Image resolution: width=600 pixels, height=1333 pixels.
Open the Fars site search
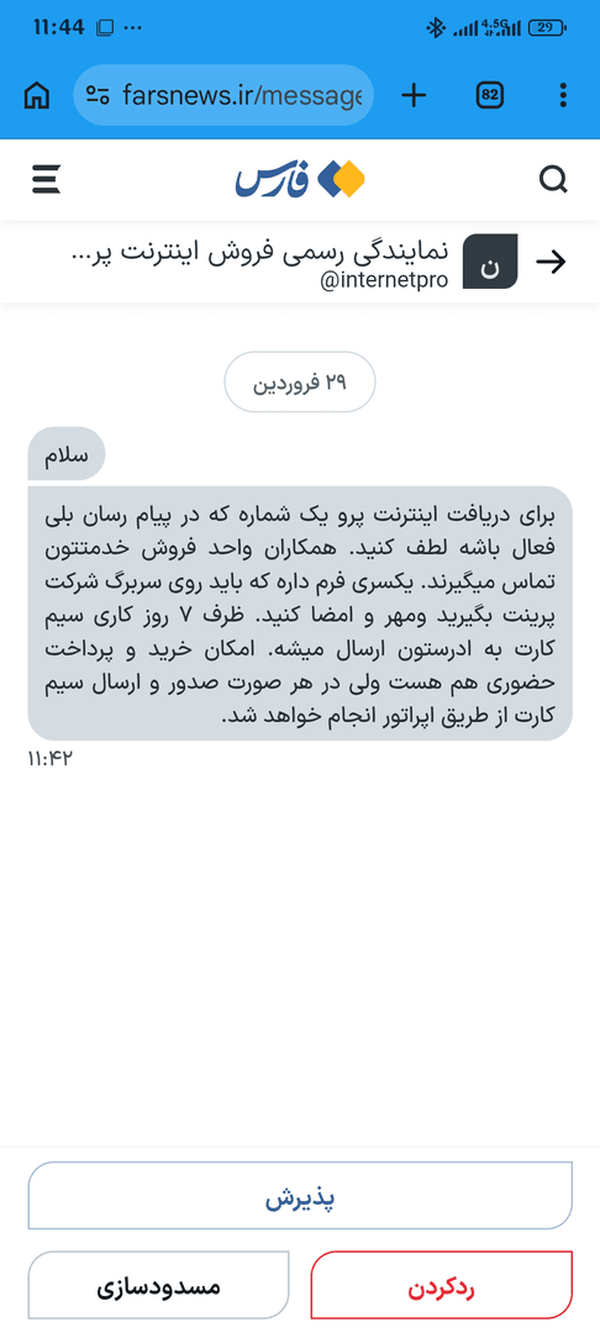coord(553,180)
